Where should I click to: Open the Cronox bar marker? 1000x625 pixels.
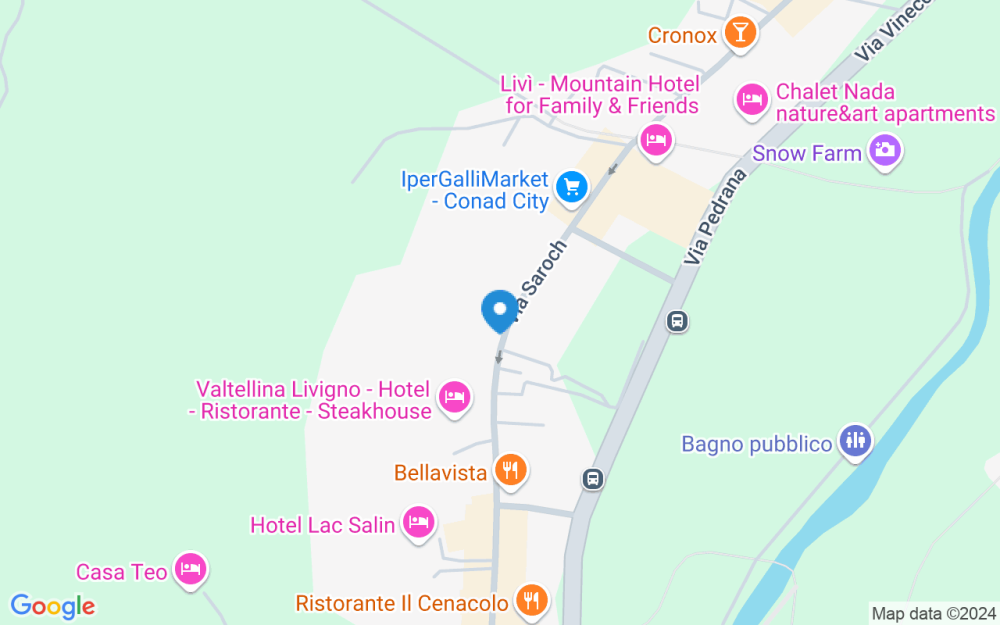point(740,33)
